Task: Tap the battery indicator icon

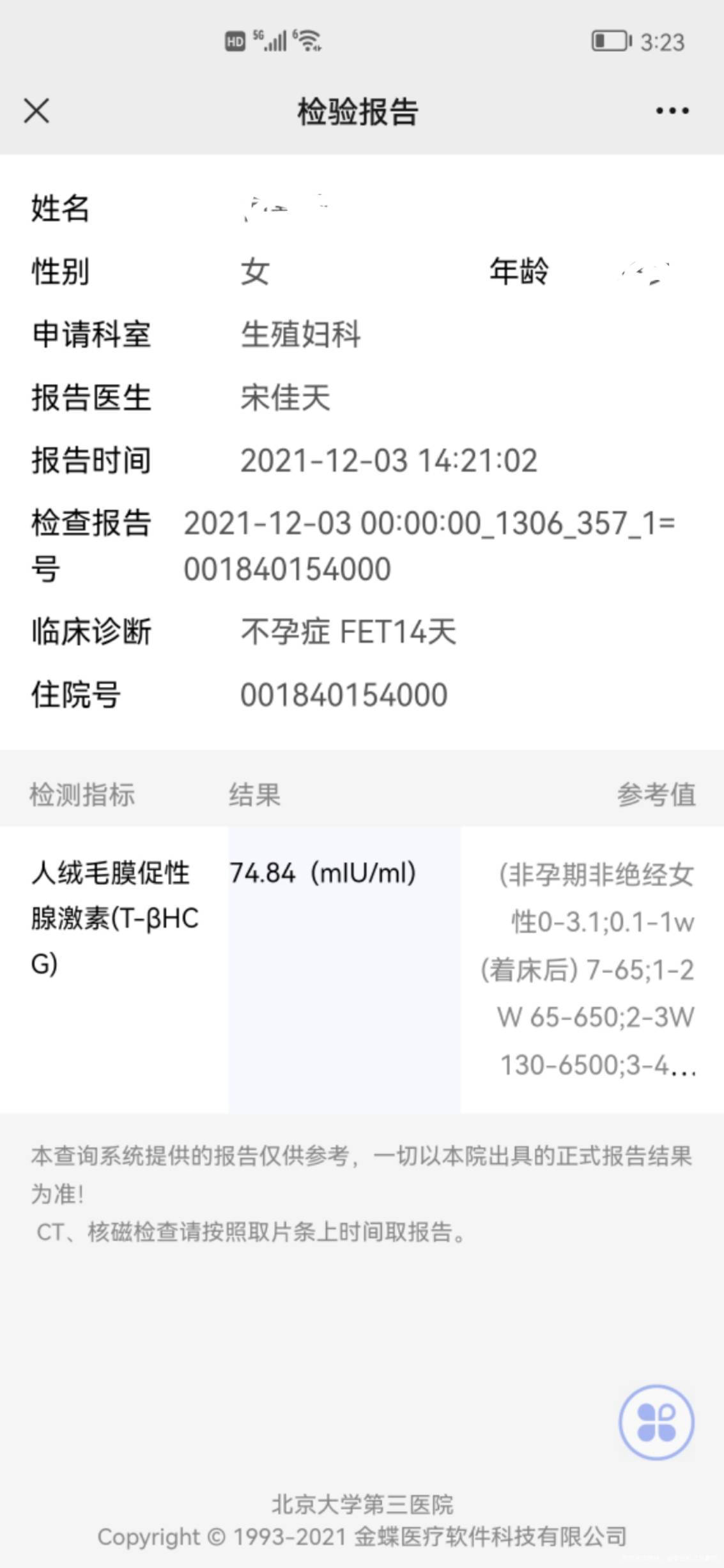Action: coord(608,39)
